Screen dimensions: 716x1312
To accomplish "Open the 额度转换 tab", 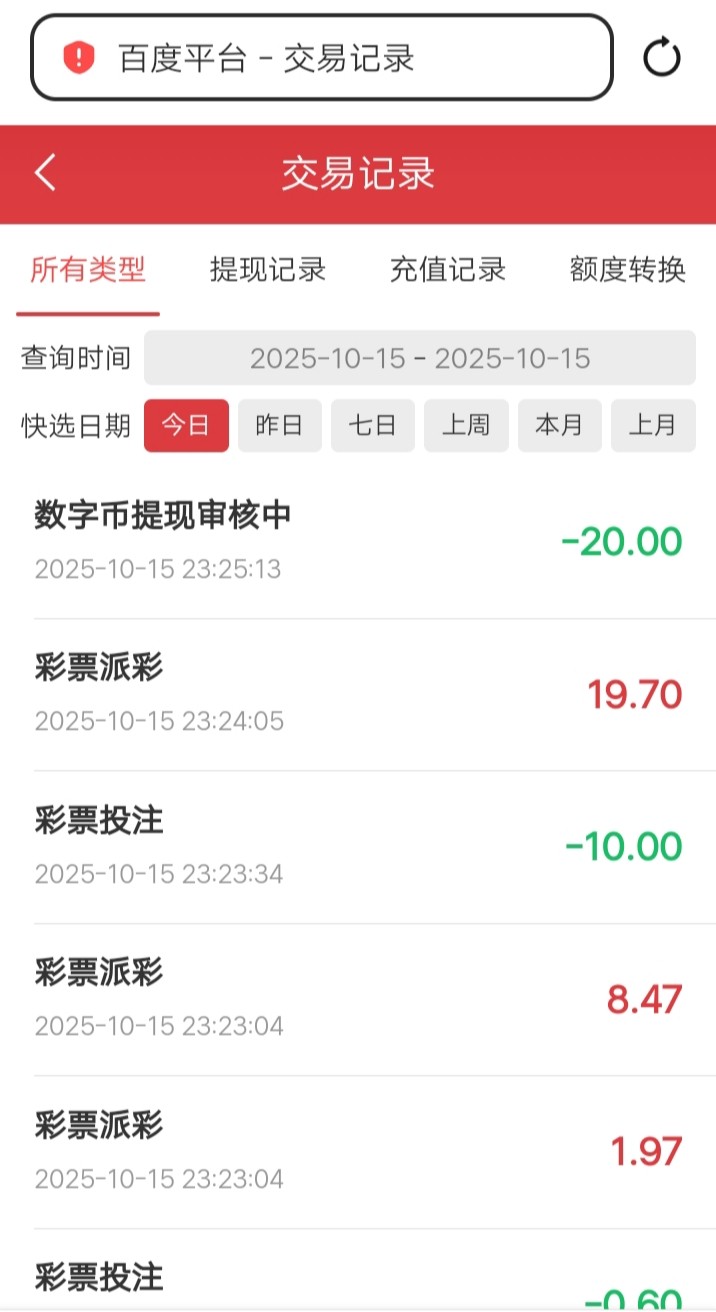I will point(628,270).
